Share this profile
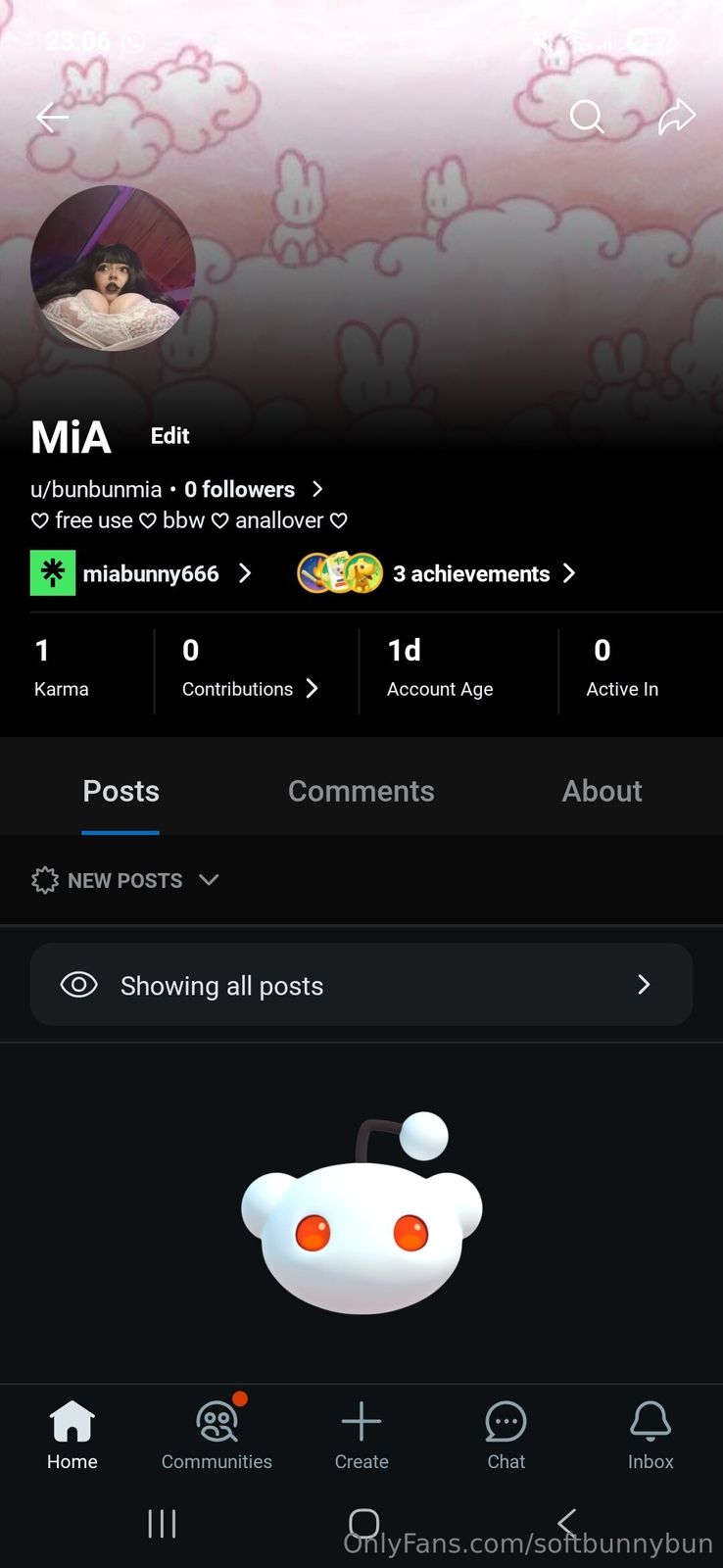Viewport: 723px width, 1568px height. pos(676,117)
